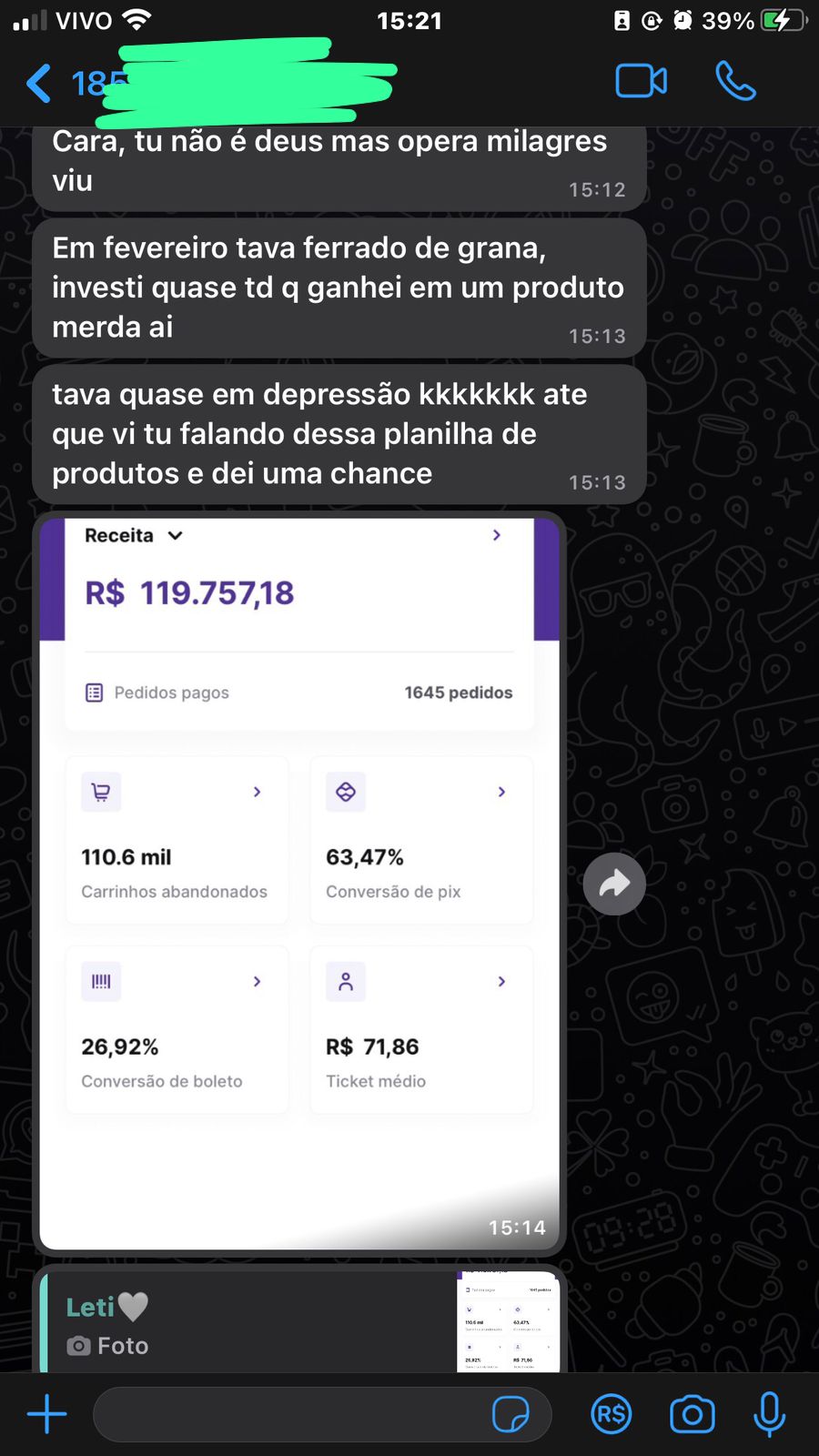The height and width of the screenshot is (1456, 819).
Task: Open the R$ payment option
Action: pos(611,1414)
